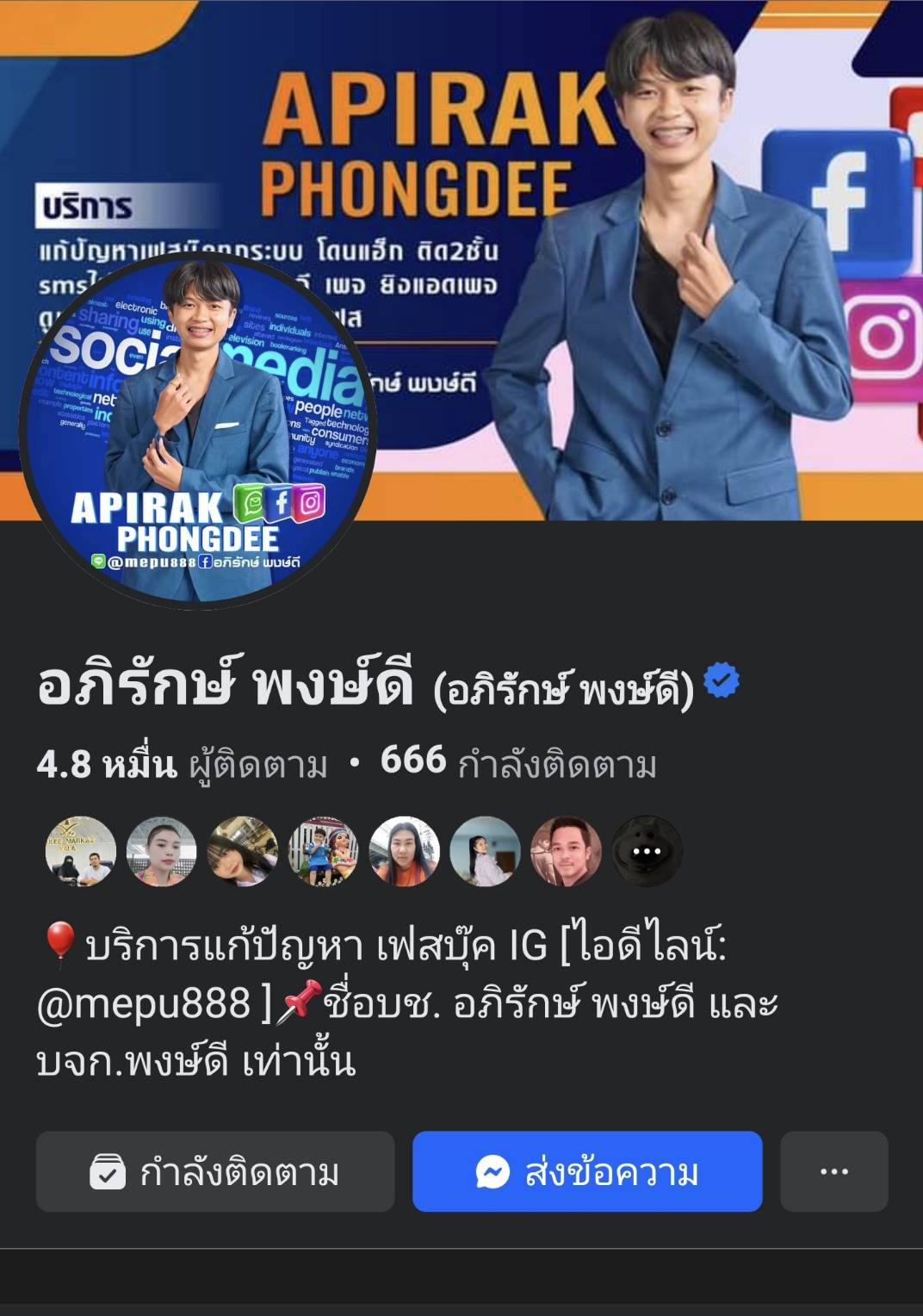
Task: Show more followers via the ellipsis avatar
Action: (x=647, y=852)
